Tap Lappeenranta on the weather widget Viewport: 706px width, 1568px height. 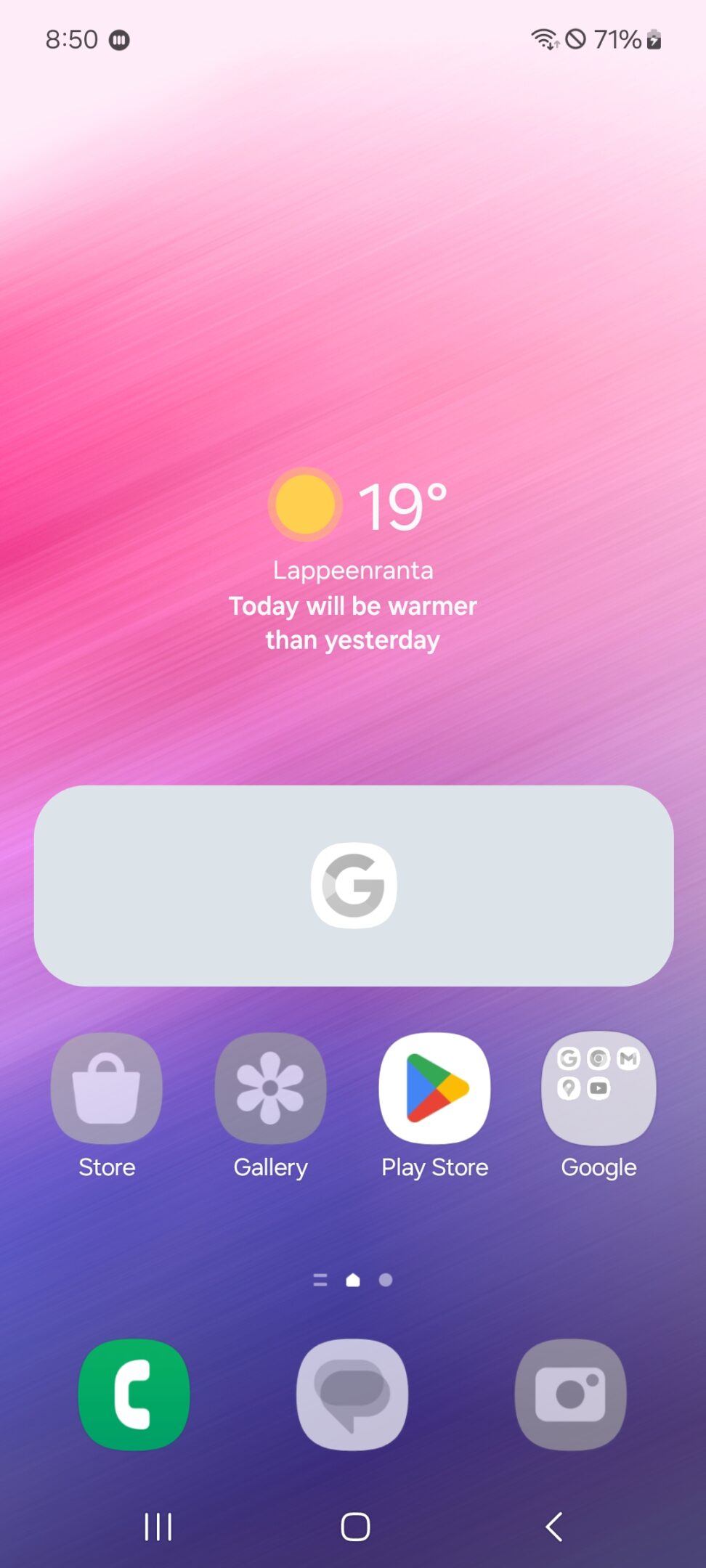click(353, 571)
